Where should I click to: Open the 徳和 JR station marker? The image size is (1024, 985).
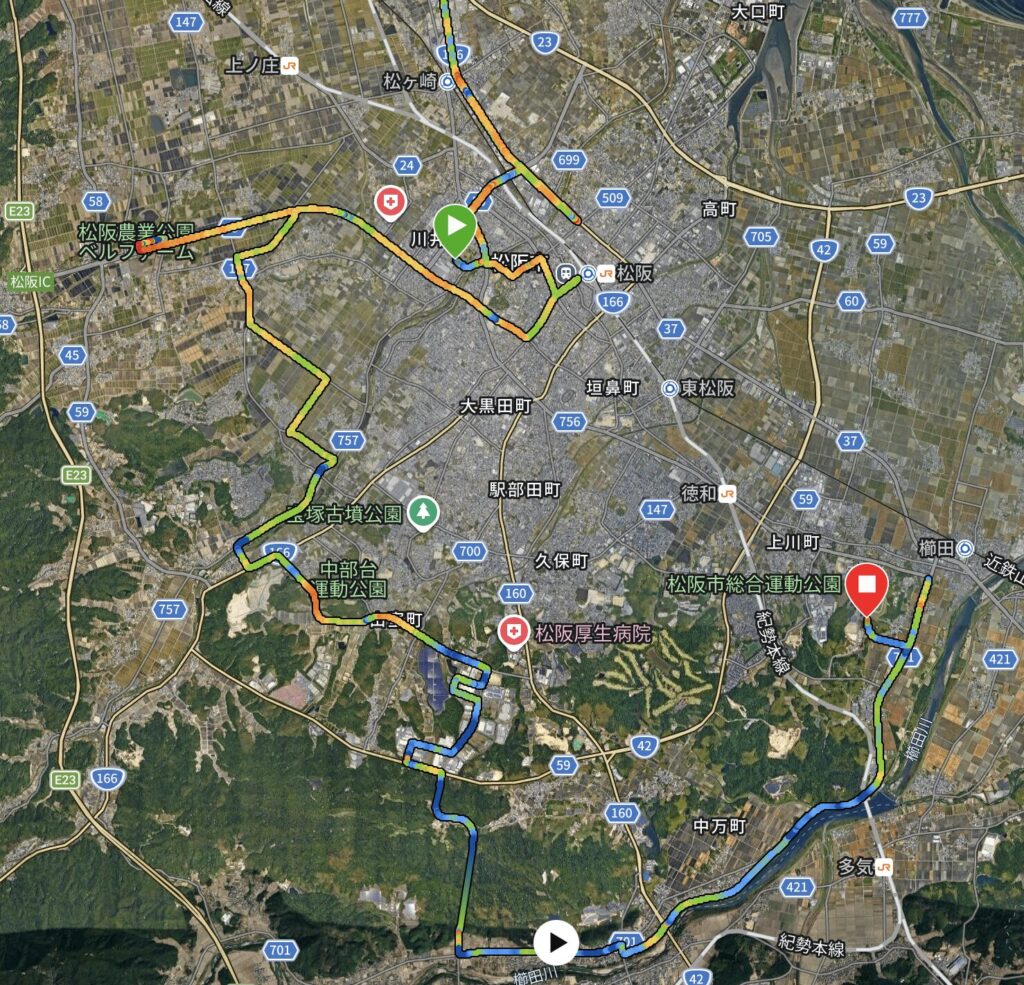pos(727,493)
